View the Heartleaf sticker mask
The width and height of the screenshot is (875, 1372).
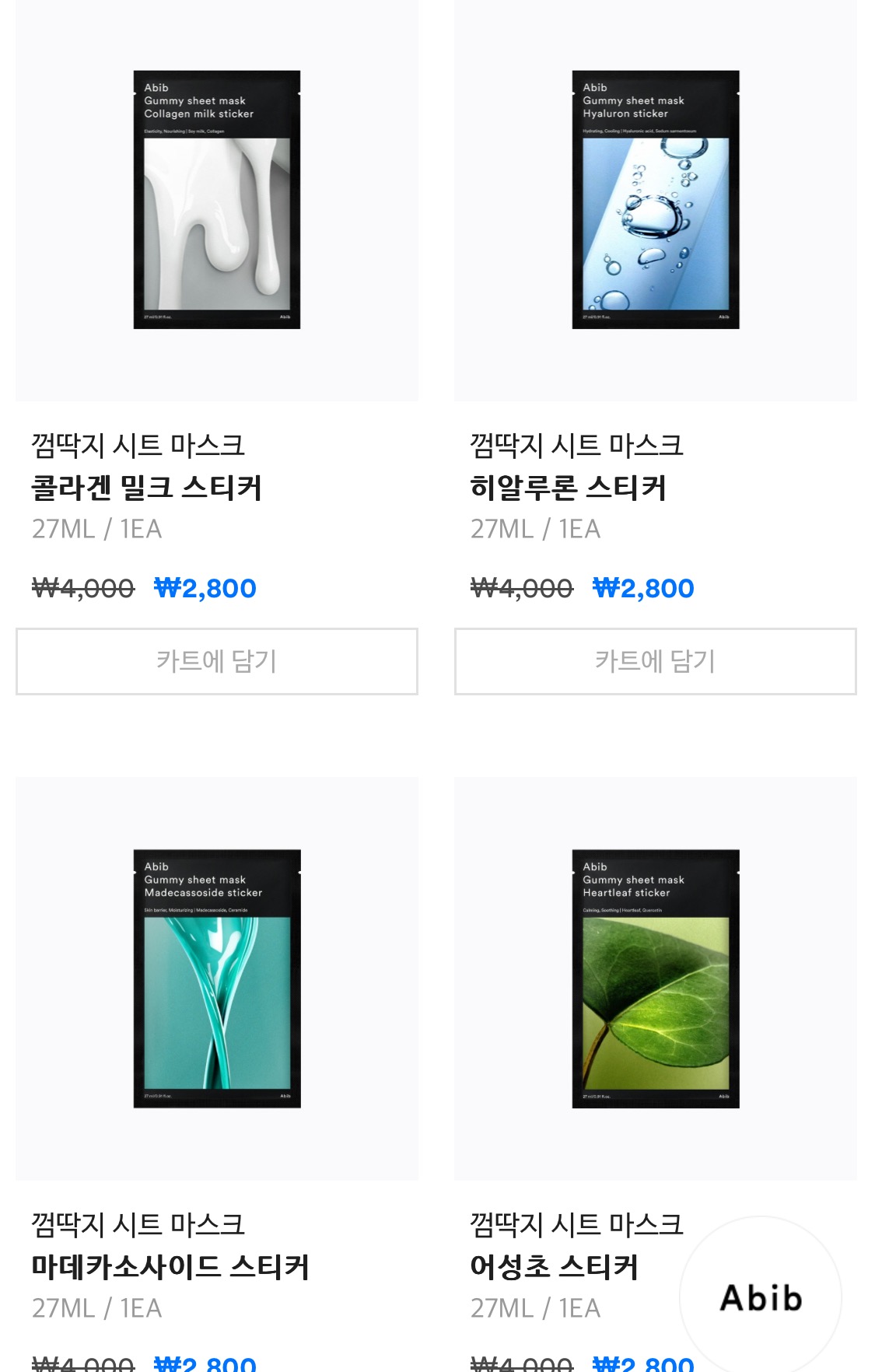coord(655,978)
